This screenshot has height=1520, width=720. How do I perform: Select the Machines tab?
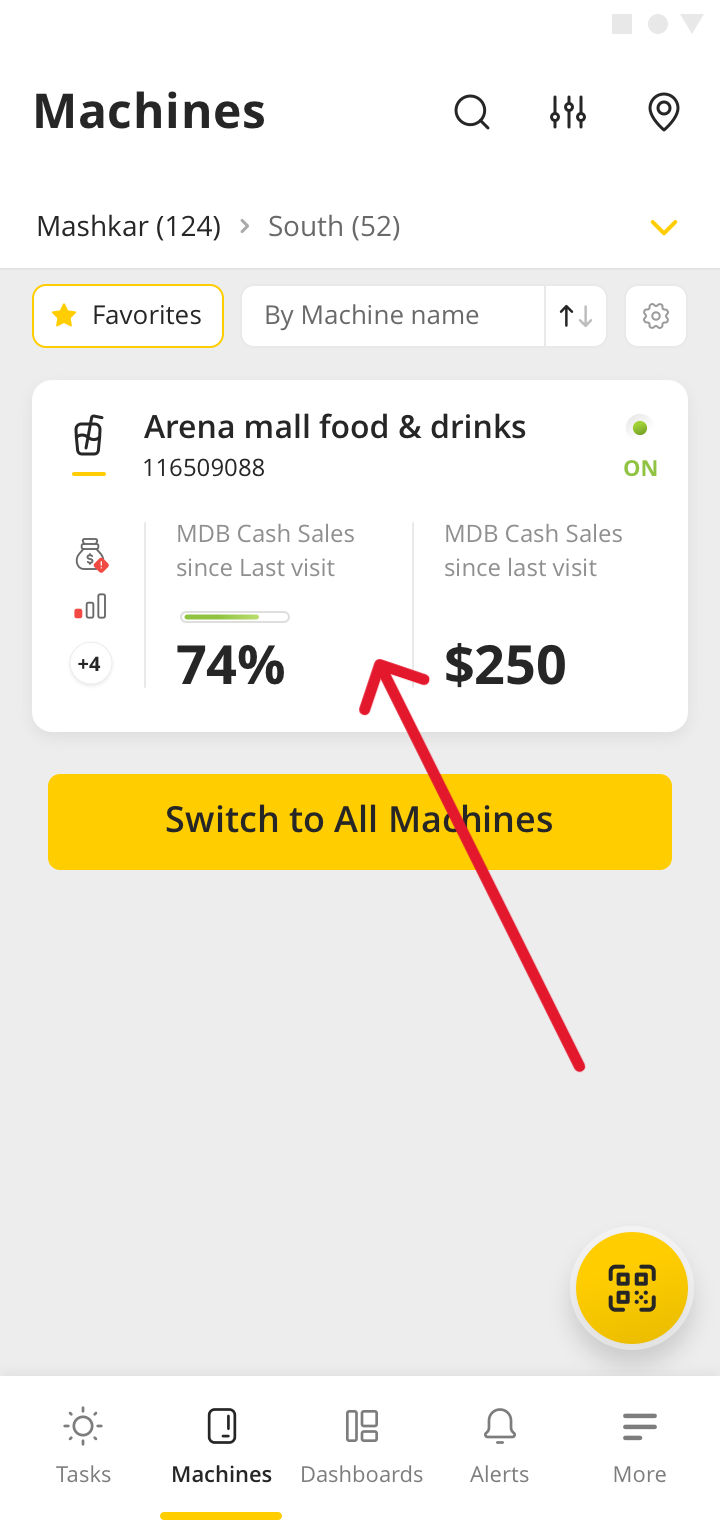[222, 1446]
